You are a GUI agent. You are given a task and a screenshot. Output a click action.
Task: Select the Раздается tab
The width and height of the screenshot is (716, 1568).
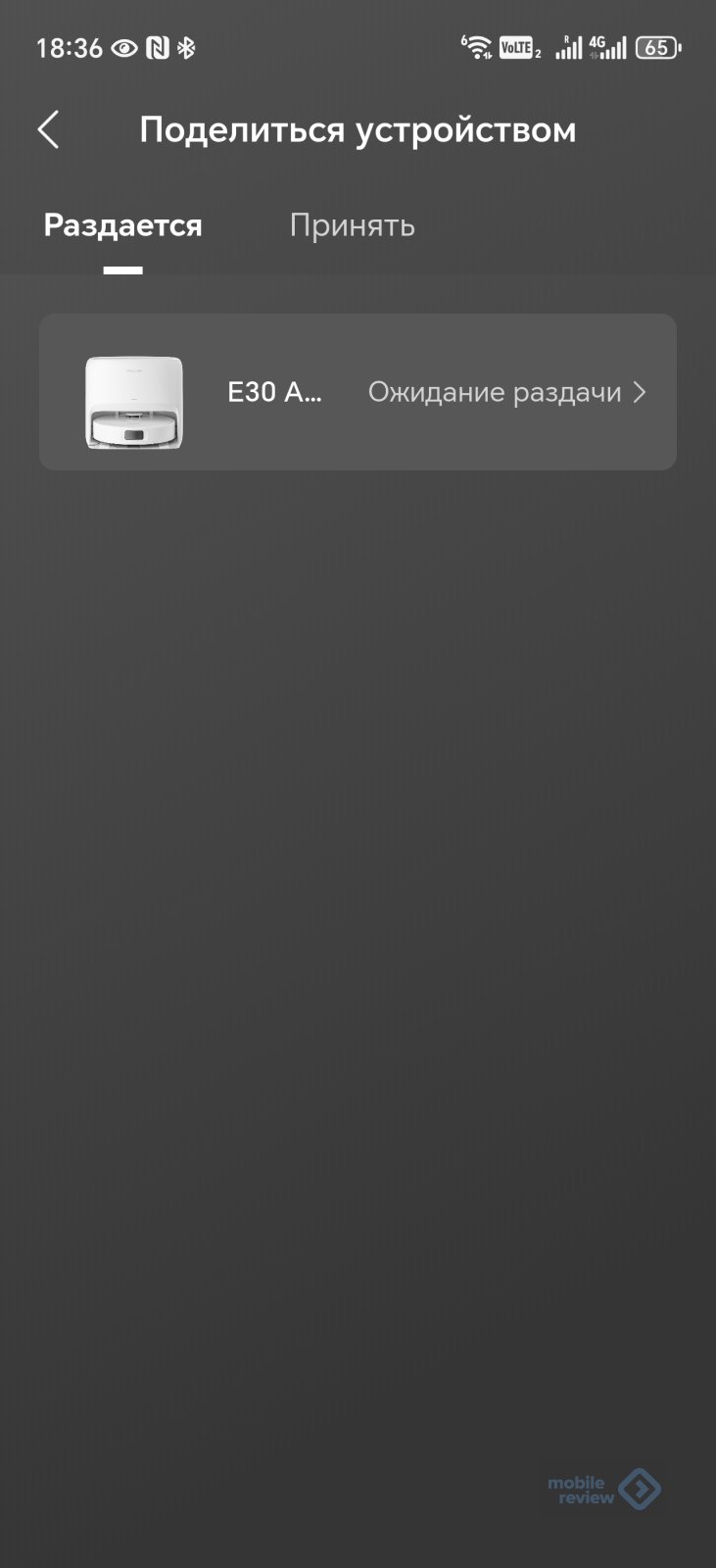pyautogui.click(x=122, y=225)
